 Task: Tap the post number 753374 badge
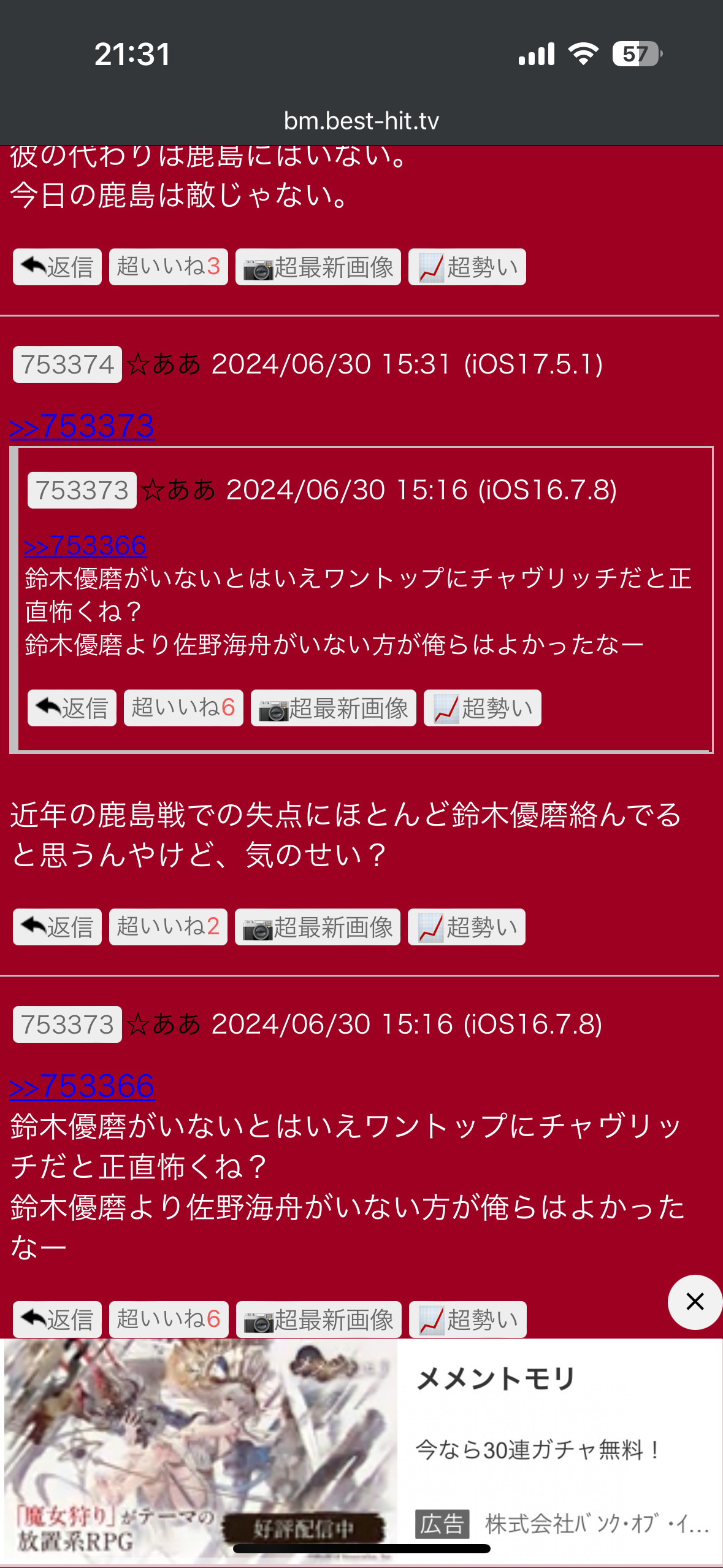click(x=67, y=364)
